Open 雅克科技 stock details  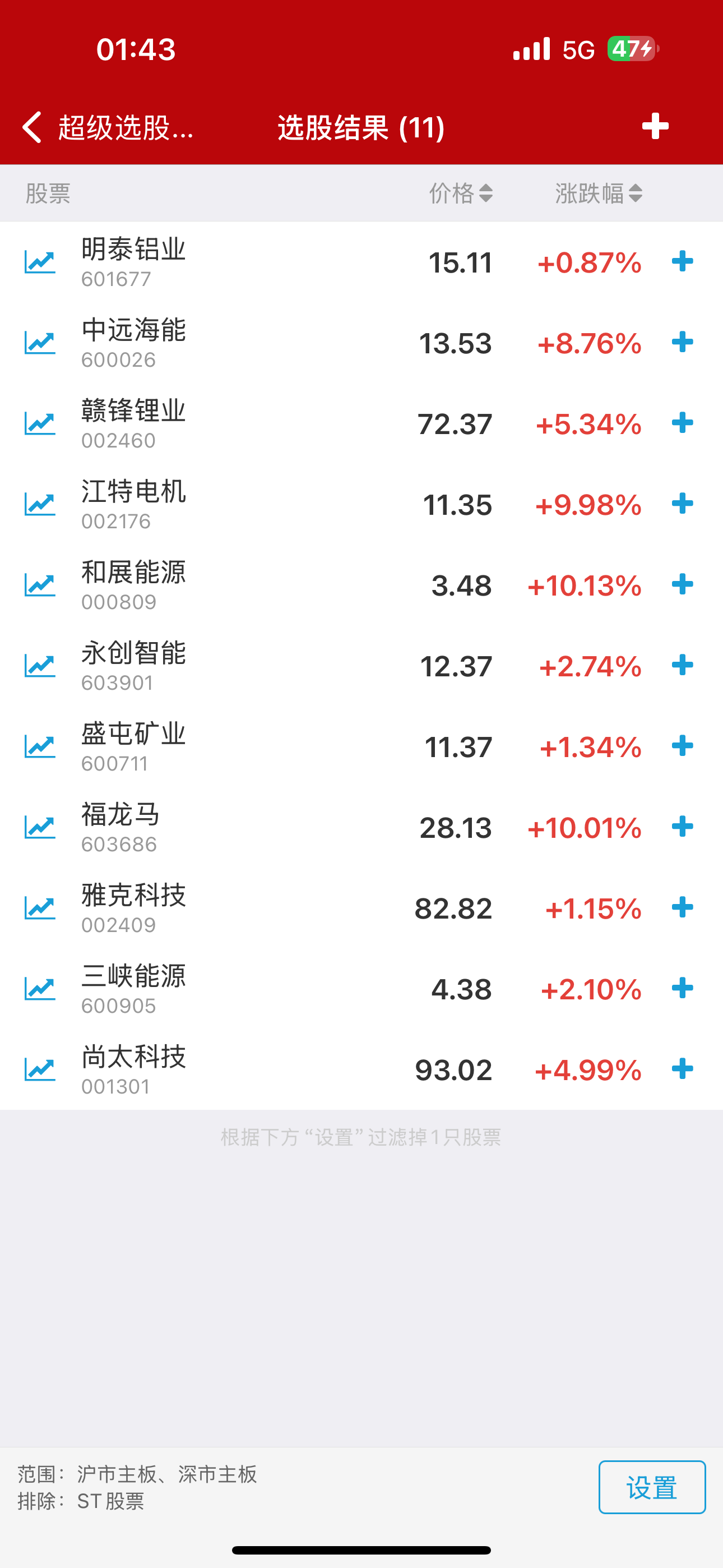point(134,908)
